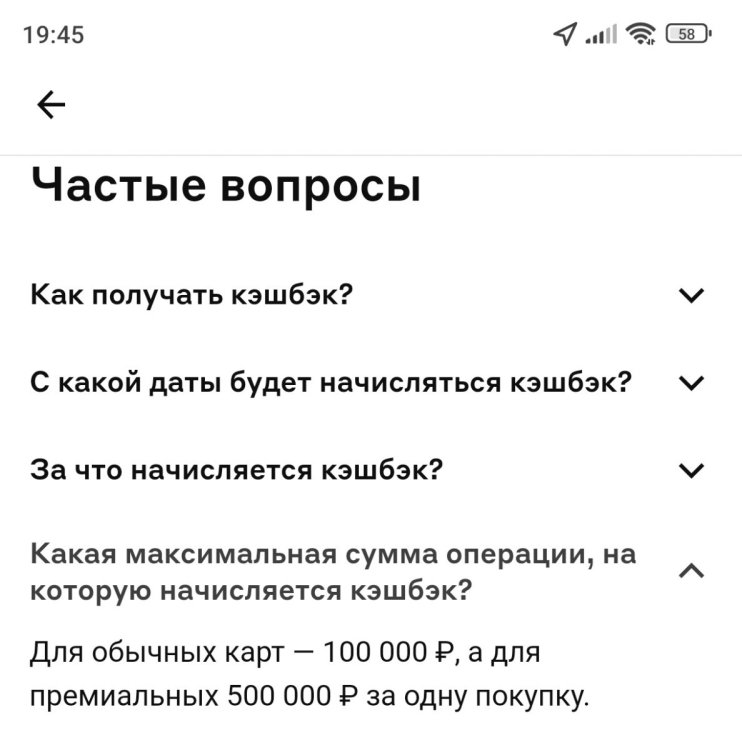742x750 pixels.
Task: Expand 'С какой даты будет начисляться кэшбэк?'
Action: (x=332, y=380)
